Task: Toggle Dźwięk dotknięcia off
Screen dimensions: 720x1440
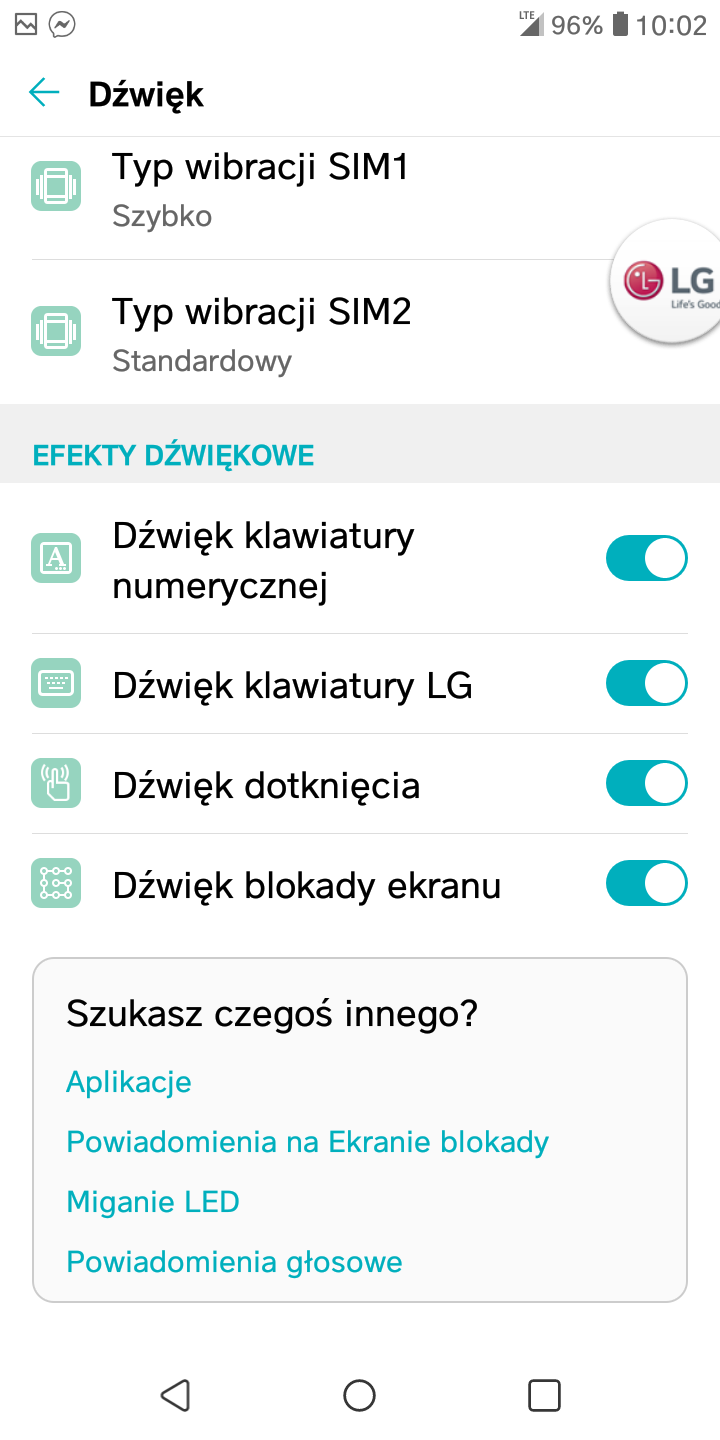Action: point(646,784)
